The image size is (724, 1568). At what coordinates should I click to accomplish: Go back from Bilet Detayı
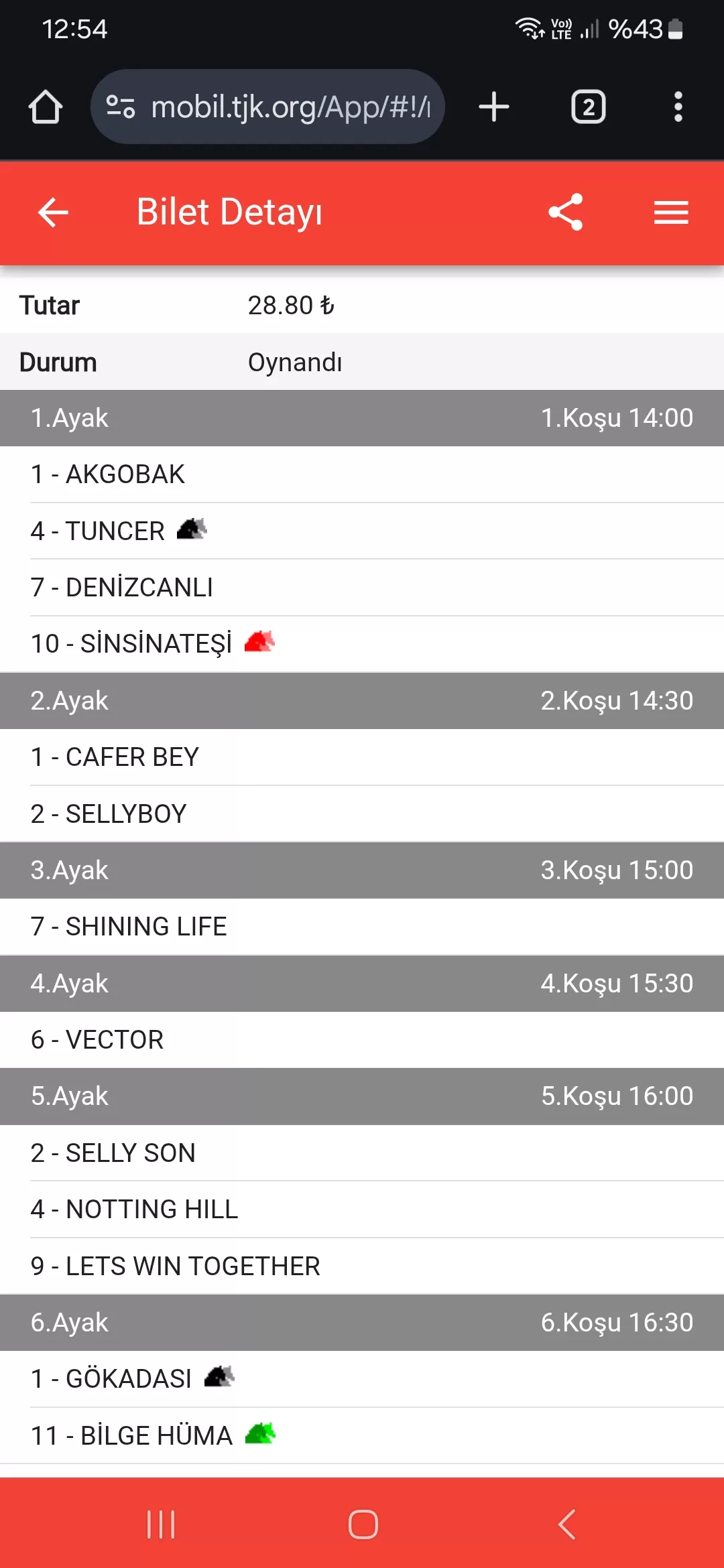pos(54,212)
